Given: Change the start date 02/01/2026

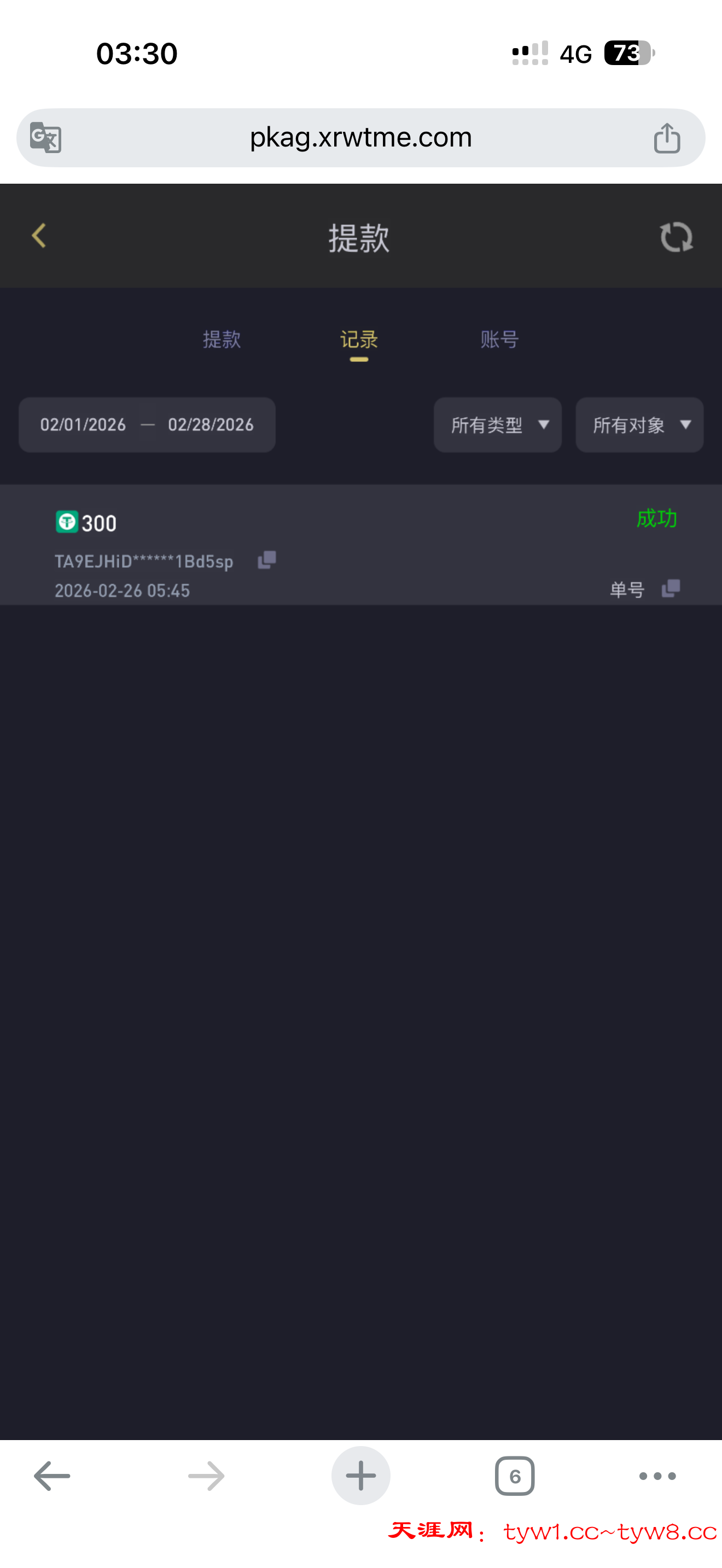Looking at the screenshot, I should (83, 425).
